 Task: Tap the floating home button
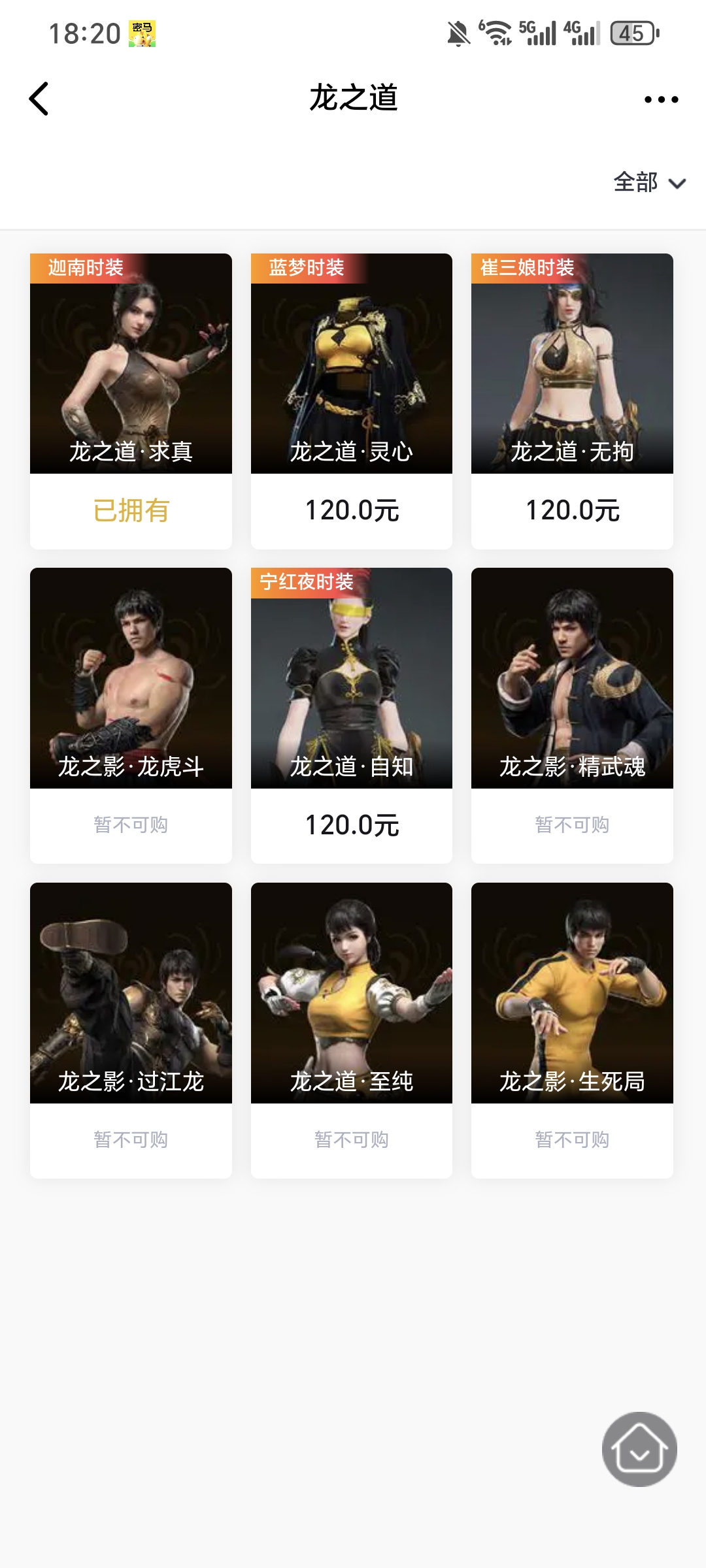pyautogui.click(x=639, y=1449)
